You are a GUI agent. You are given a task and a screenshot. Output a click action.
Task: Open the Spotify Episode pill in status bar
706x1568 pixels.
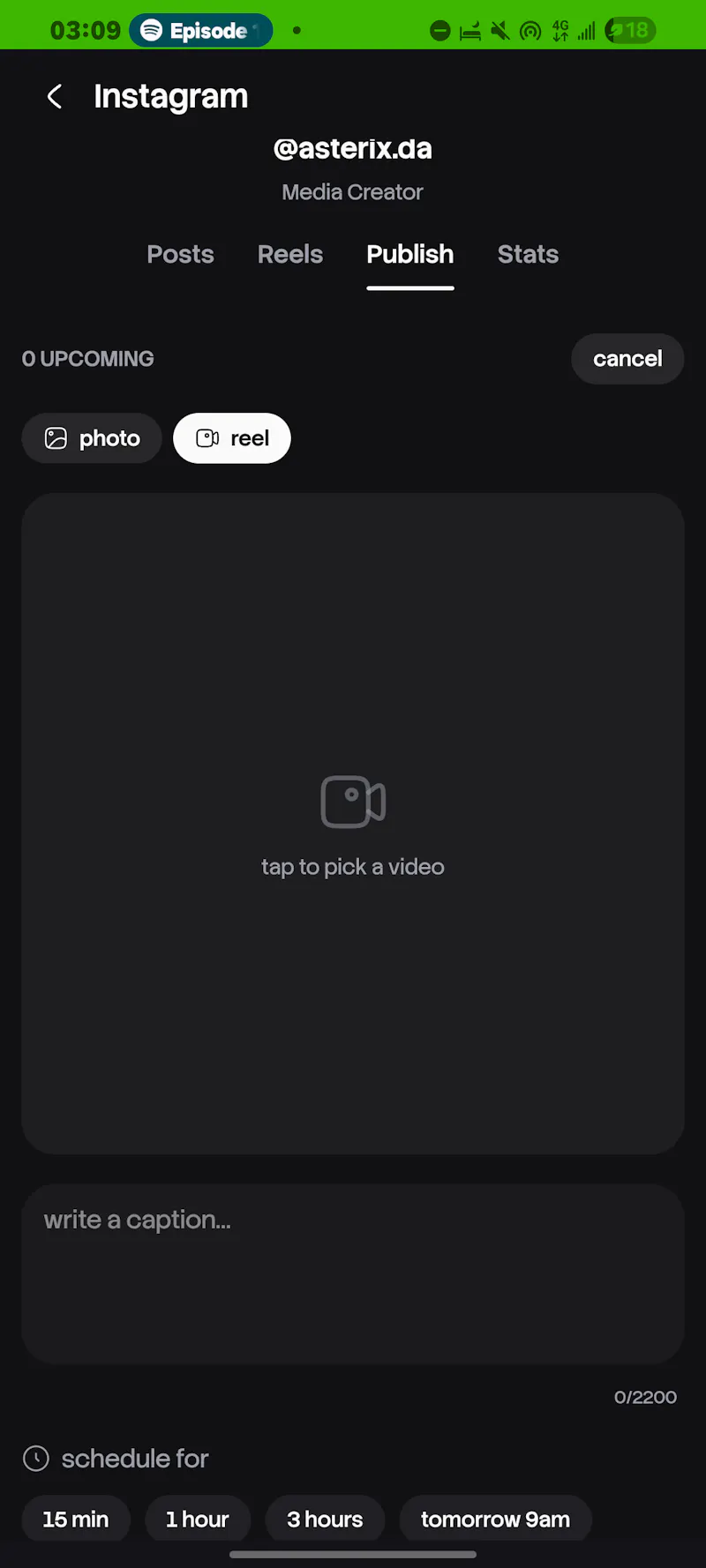click(201, 31)
